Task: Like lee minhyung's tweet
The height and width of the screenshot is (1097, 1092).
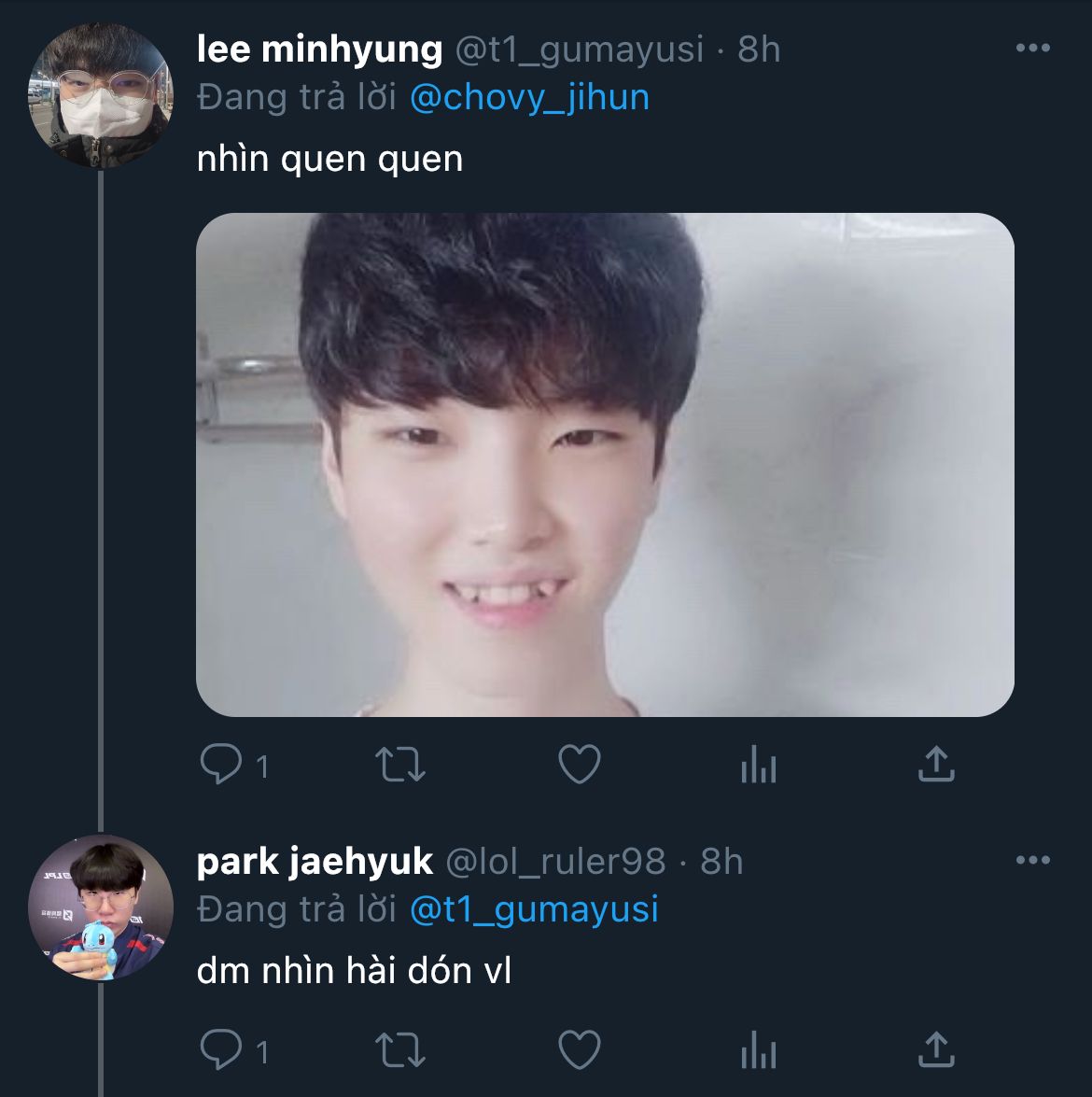Action: [579, 766]
